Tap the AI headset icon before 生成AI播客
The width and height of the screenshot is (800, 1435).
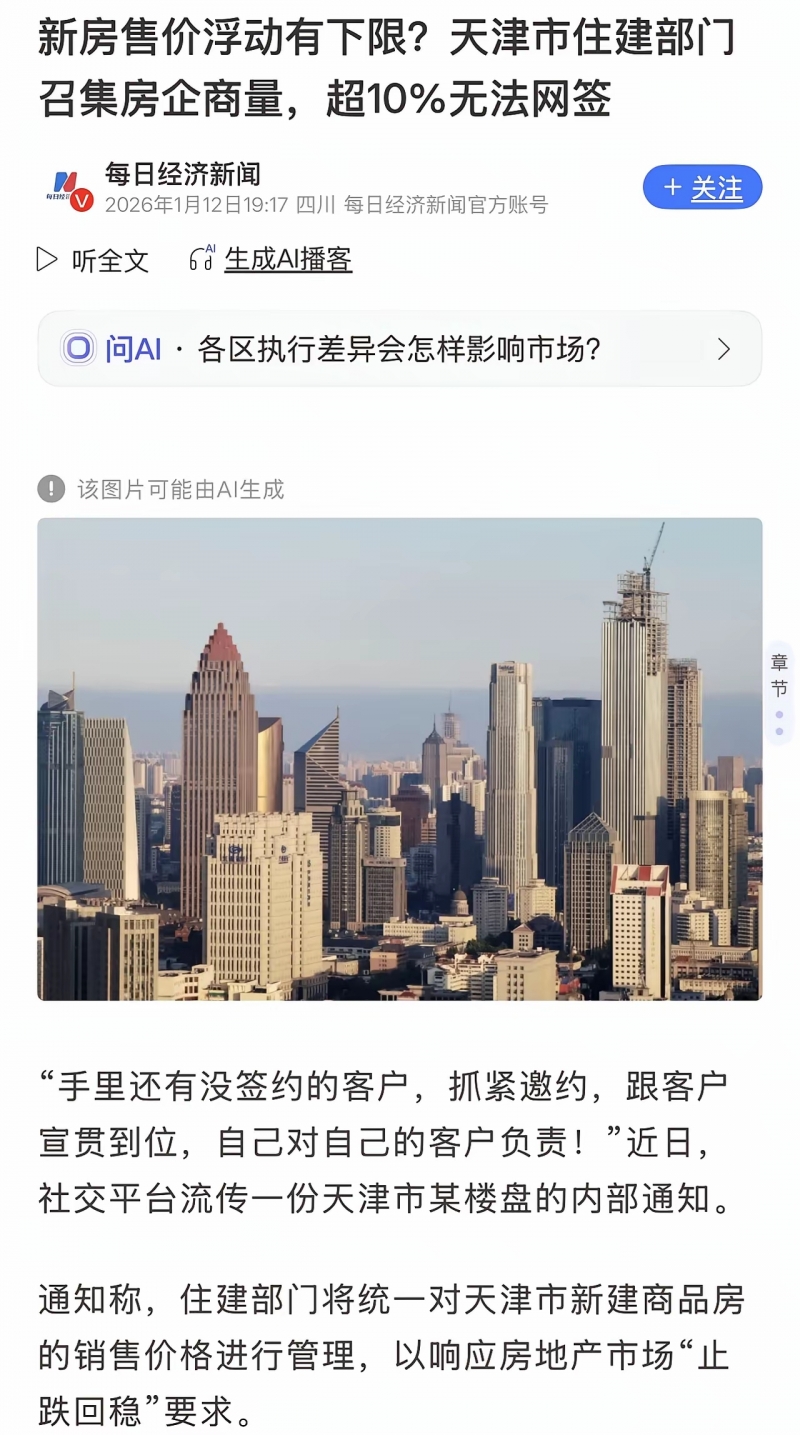coord(200,260)
